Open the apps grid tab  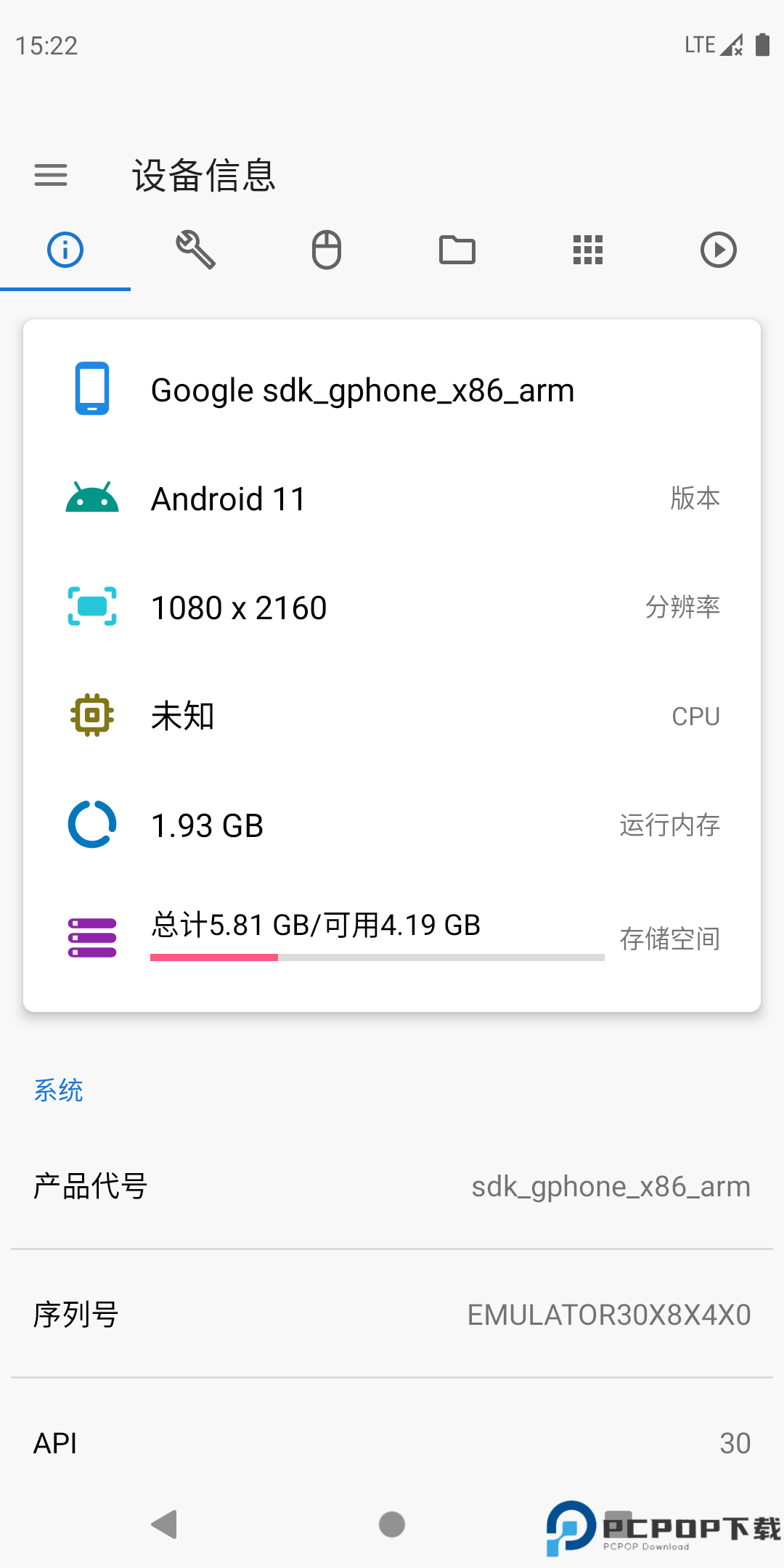(x=587, y=250)
